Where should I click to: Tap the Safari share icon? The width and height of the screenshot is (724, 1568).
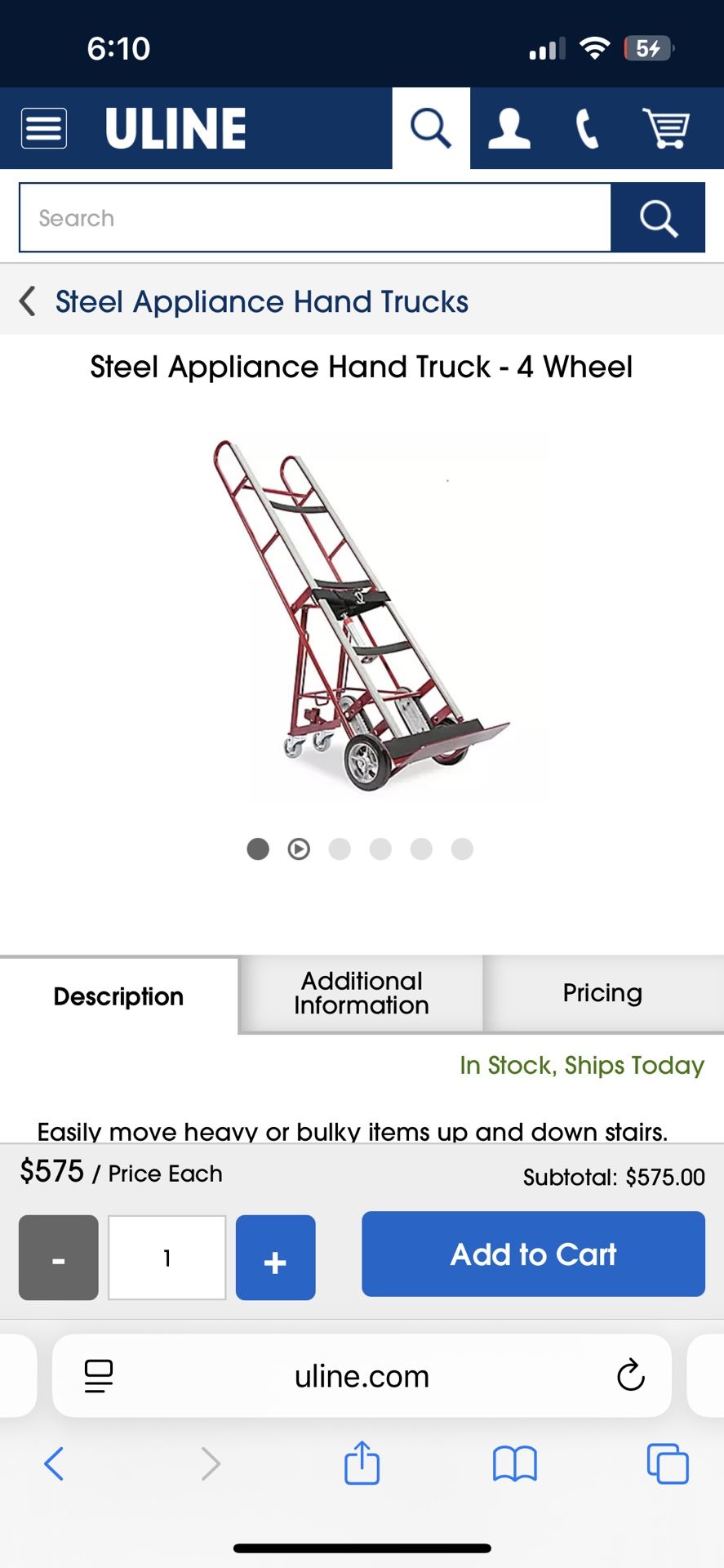point(362,1464)
